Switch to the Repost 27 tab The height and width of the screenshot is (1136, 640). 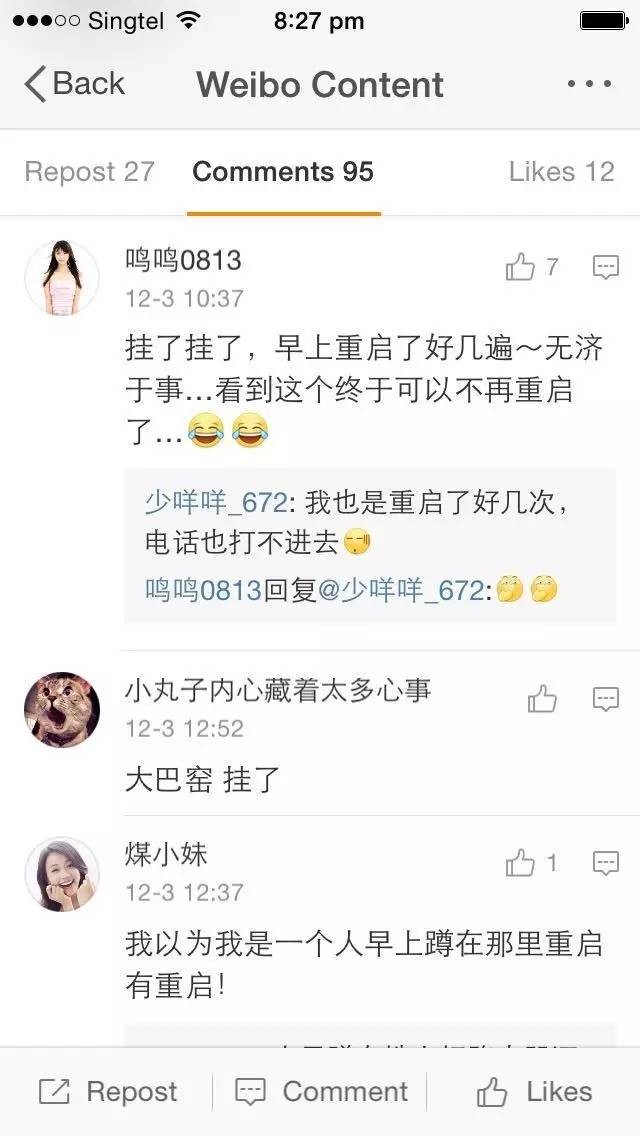coord(89,172)
